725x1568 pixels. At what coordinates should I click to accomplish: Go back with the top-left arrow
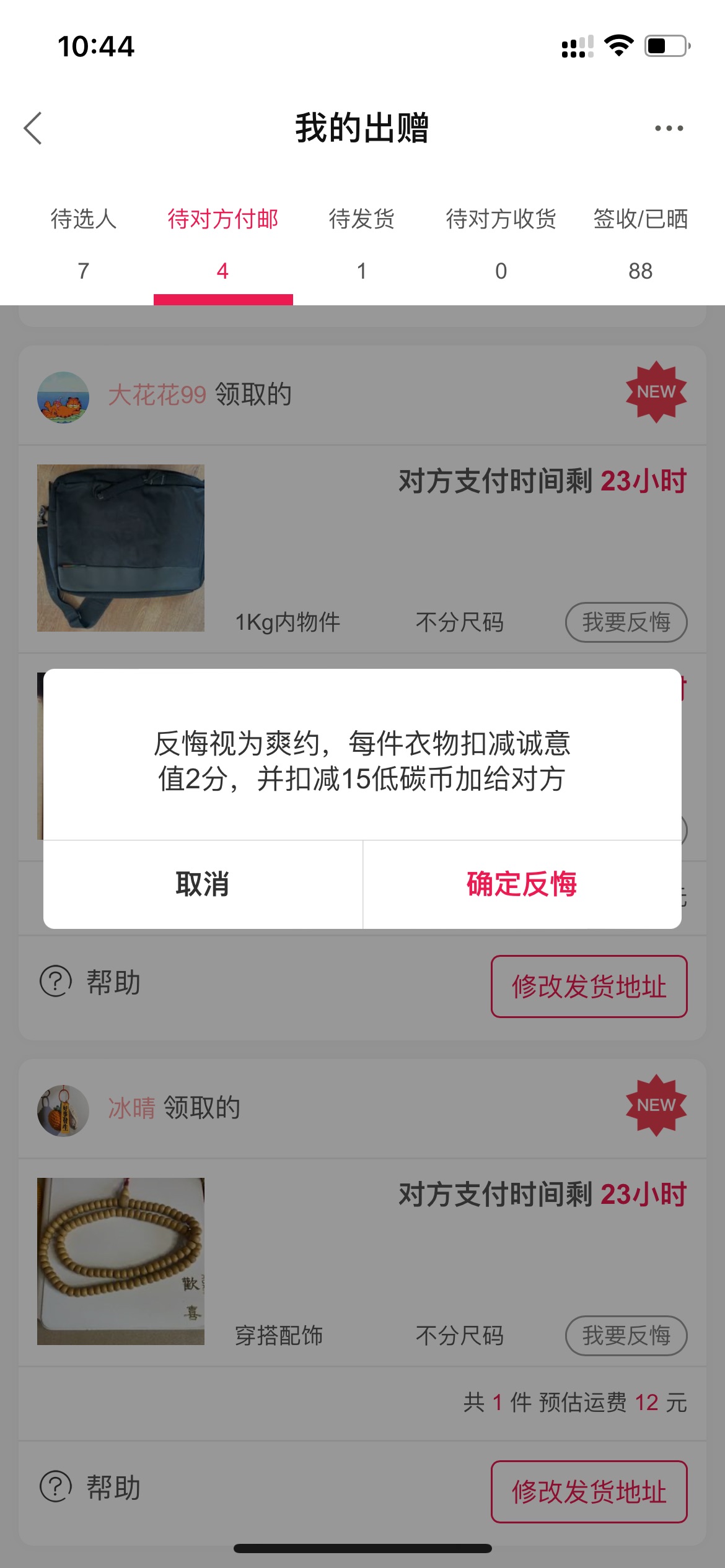tap(33, 128)
